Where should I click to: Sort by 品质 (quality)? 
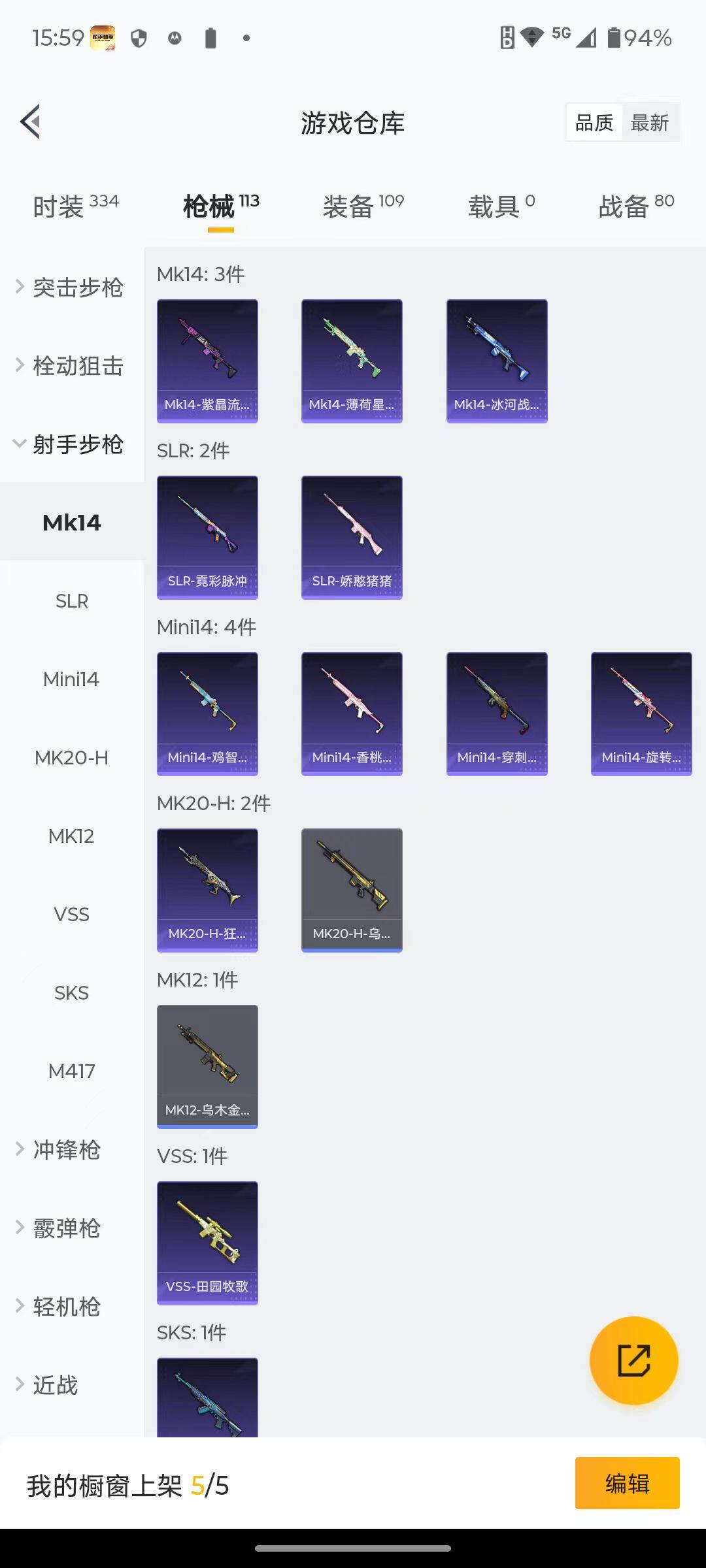(x=594, y=122)
